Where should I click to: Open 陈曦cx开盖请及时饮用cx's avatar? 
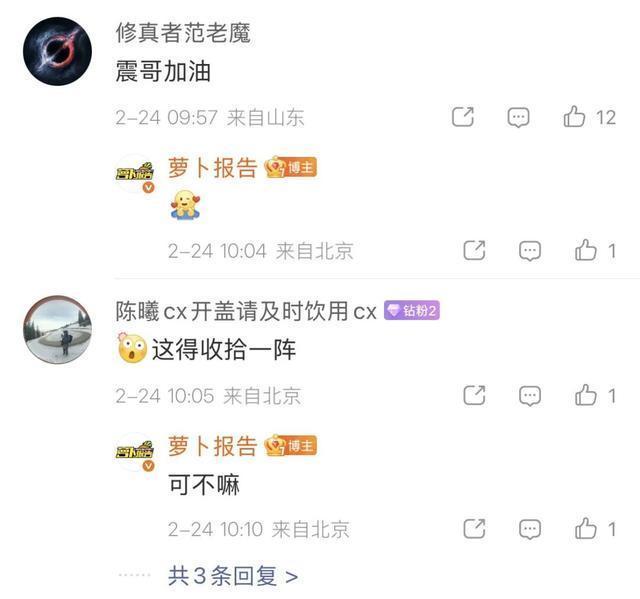coord(58,330)
